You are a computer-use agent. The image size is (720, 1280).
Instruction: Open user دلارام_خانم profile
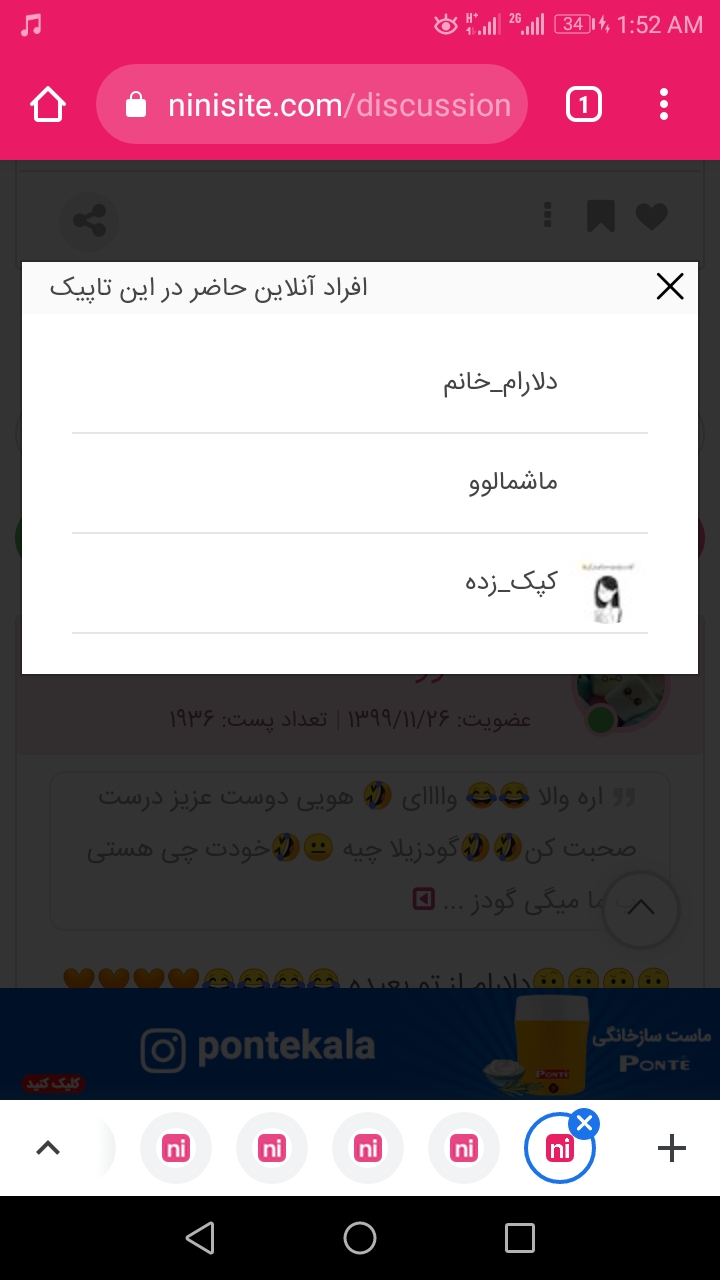500,383
